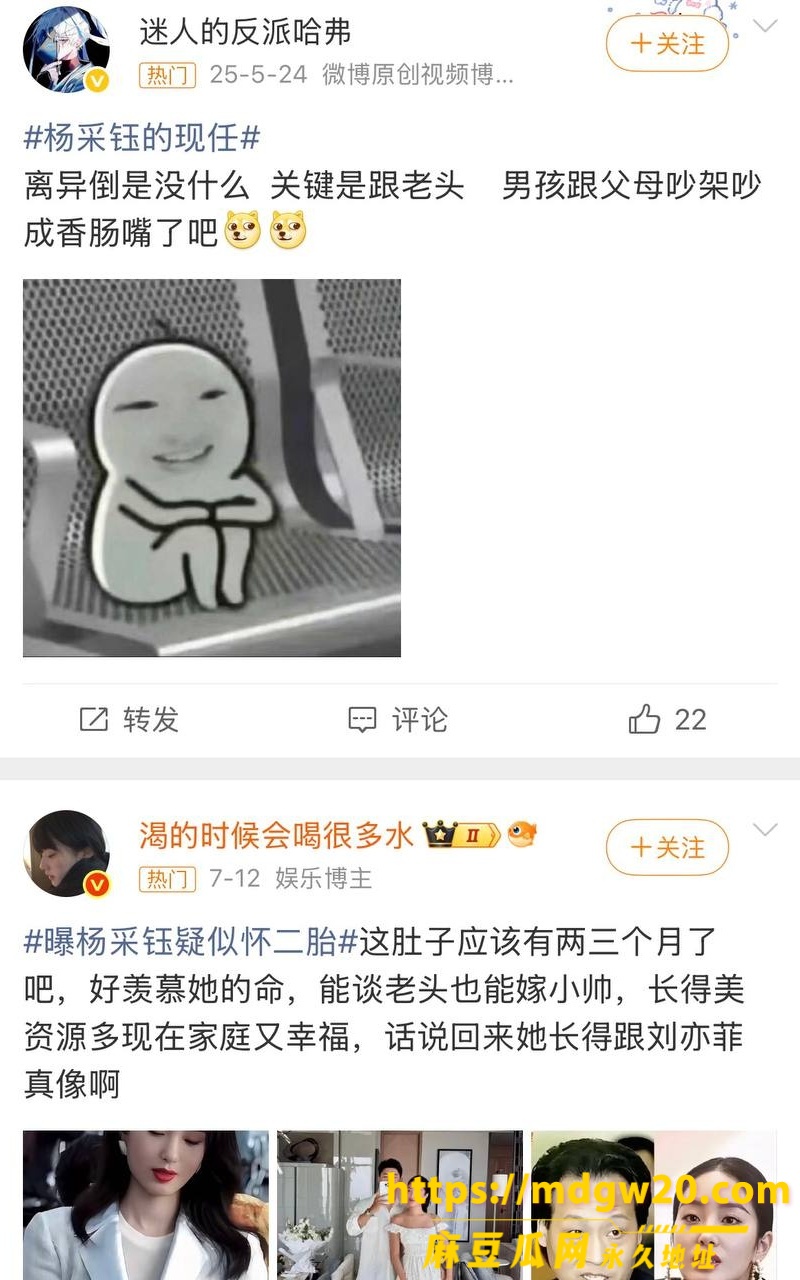This screenshot has height=1280, width=800.
Task: Repost the first post via 转发
Action: coord(128,720)
